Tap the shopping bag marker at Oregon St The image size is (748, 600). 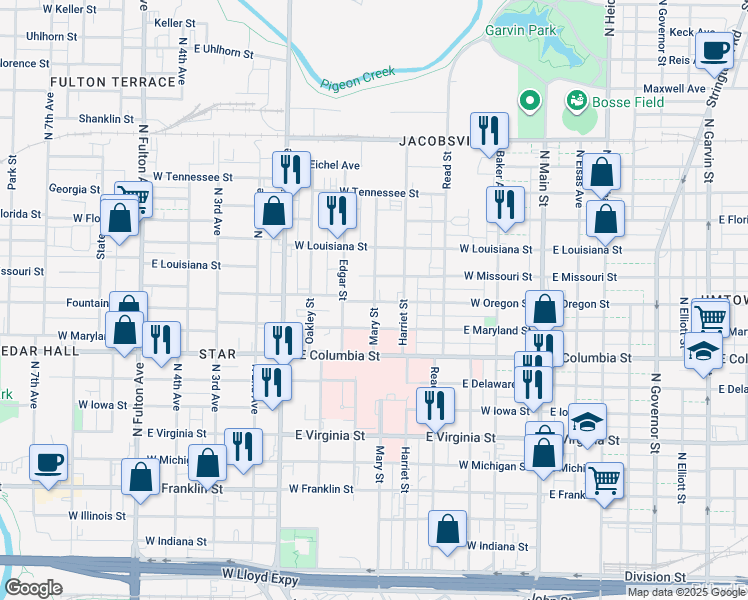(544, 309)
